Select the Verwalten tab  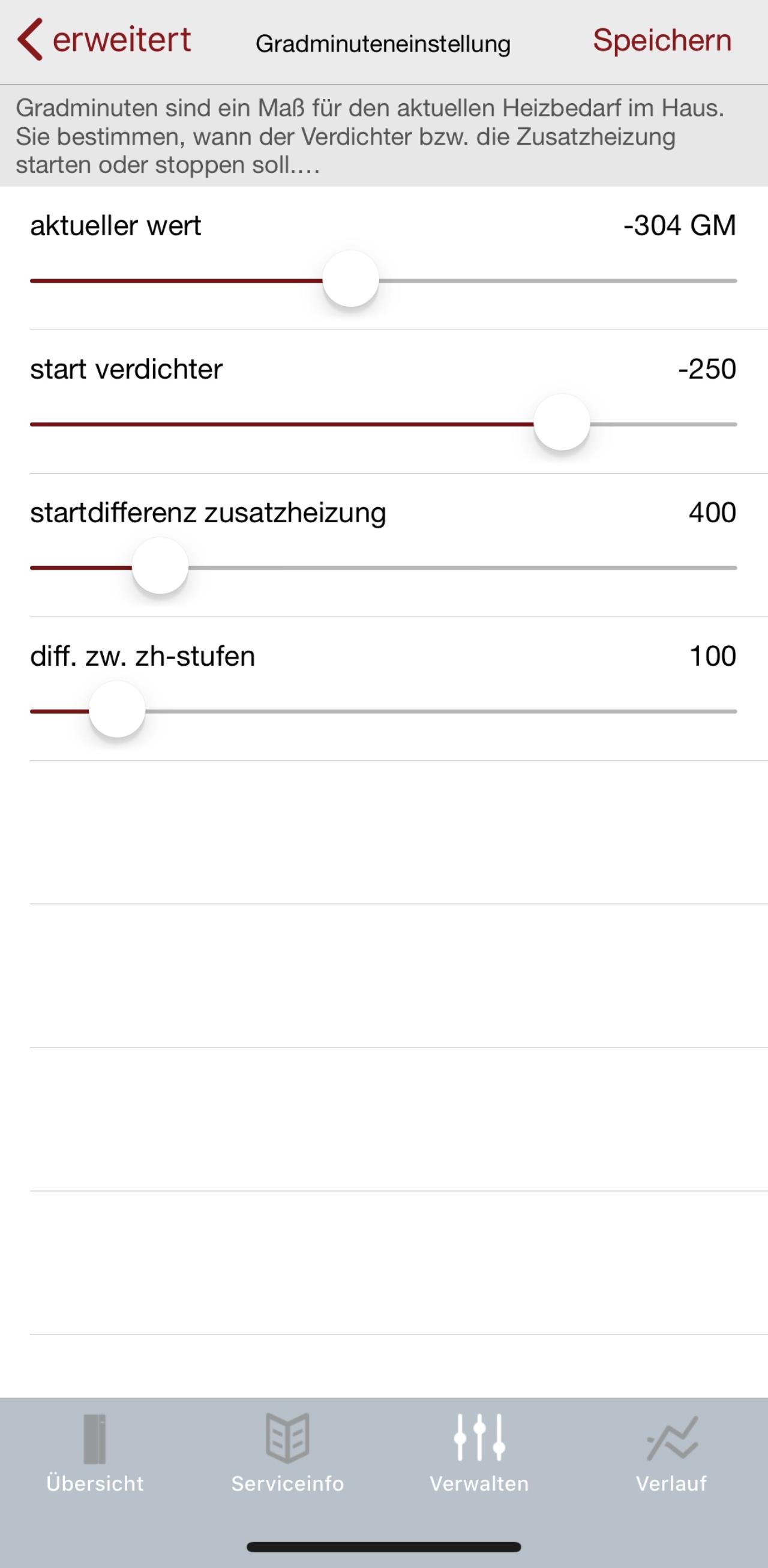pyautogui.click(x=479, y=1453)
